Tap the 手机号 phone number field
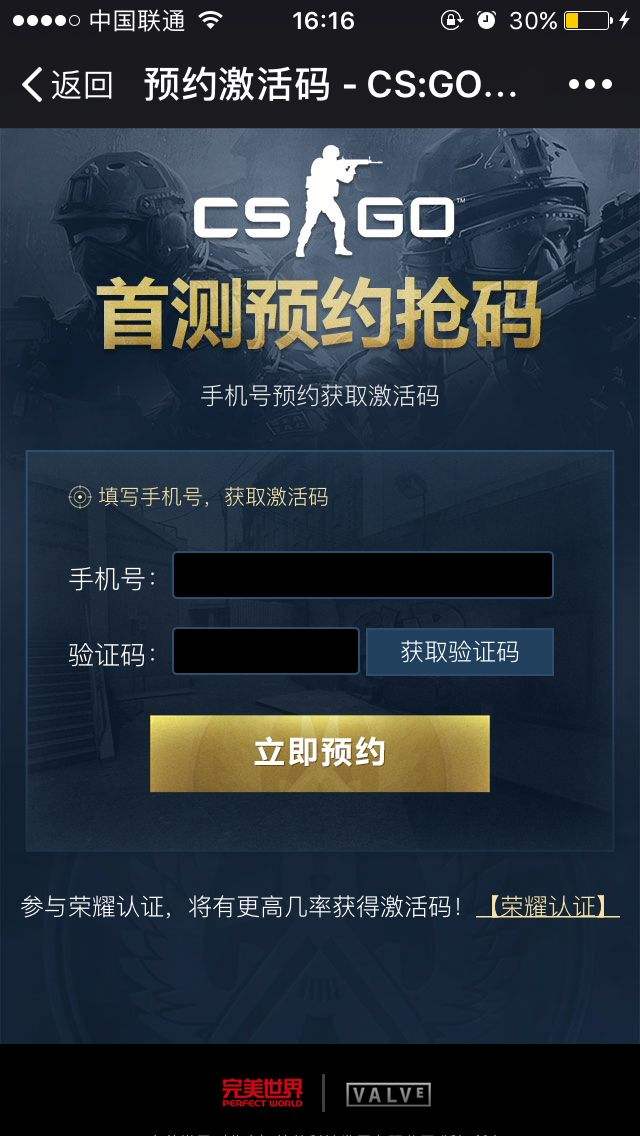Image resolution: width=640 pixels, height=1136 pixels. pos(363,575)
